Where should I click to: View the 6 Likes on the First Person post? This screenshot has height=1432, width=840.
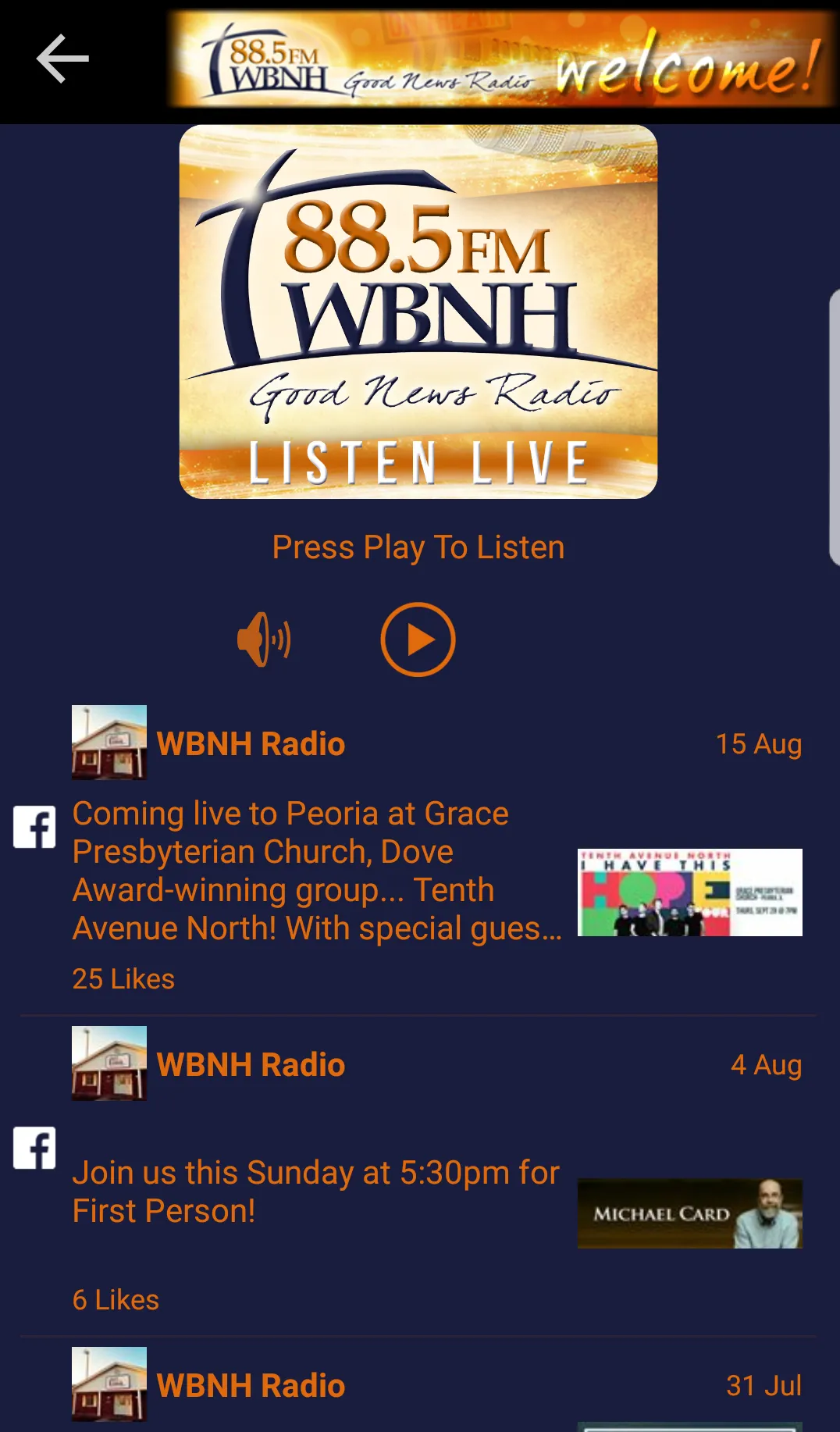116,1301
